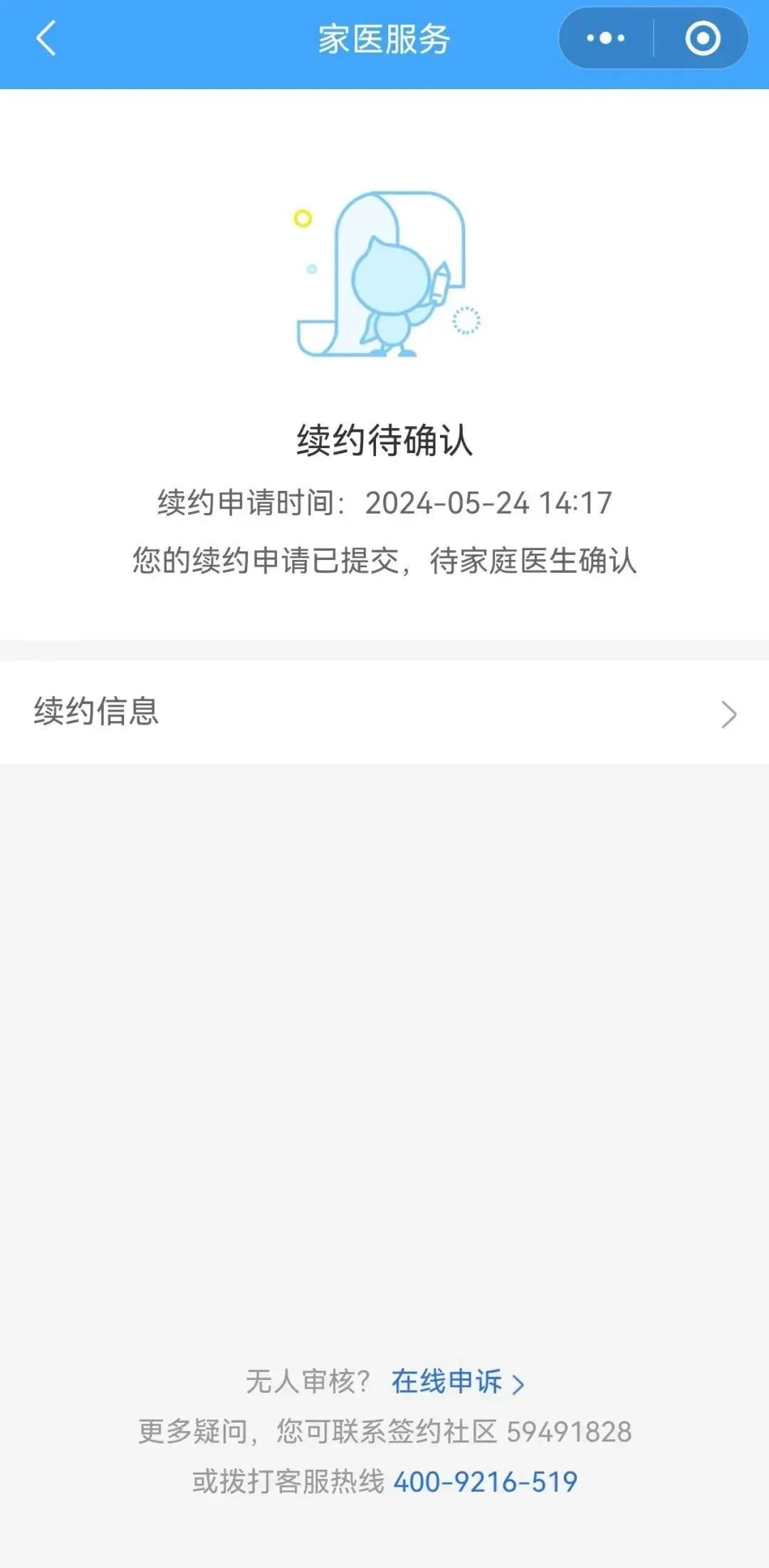Call the hotline 400-9216-519
The image size is (769, 1568).
485,1483
